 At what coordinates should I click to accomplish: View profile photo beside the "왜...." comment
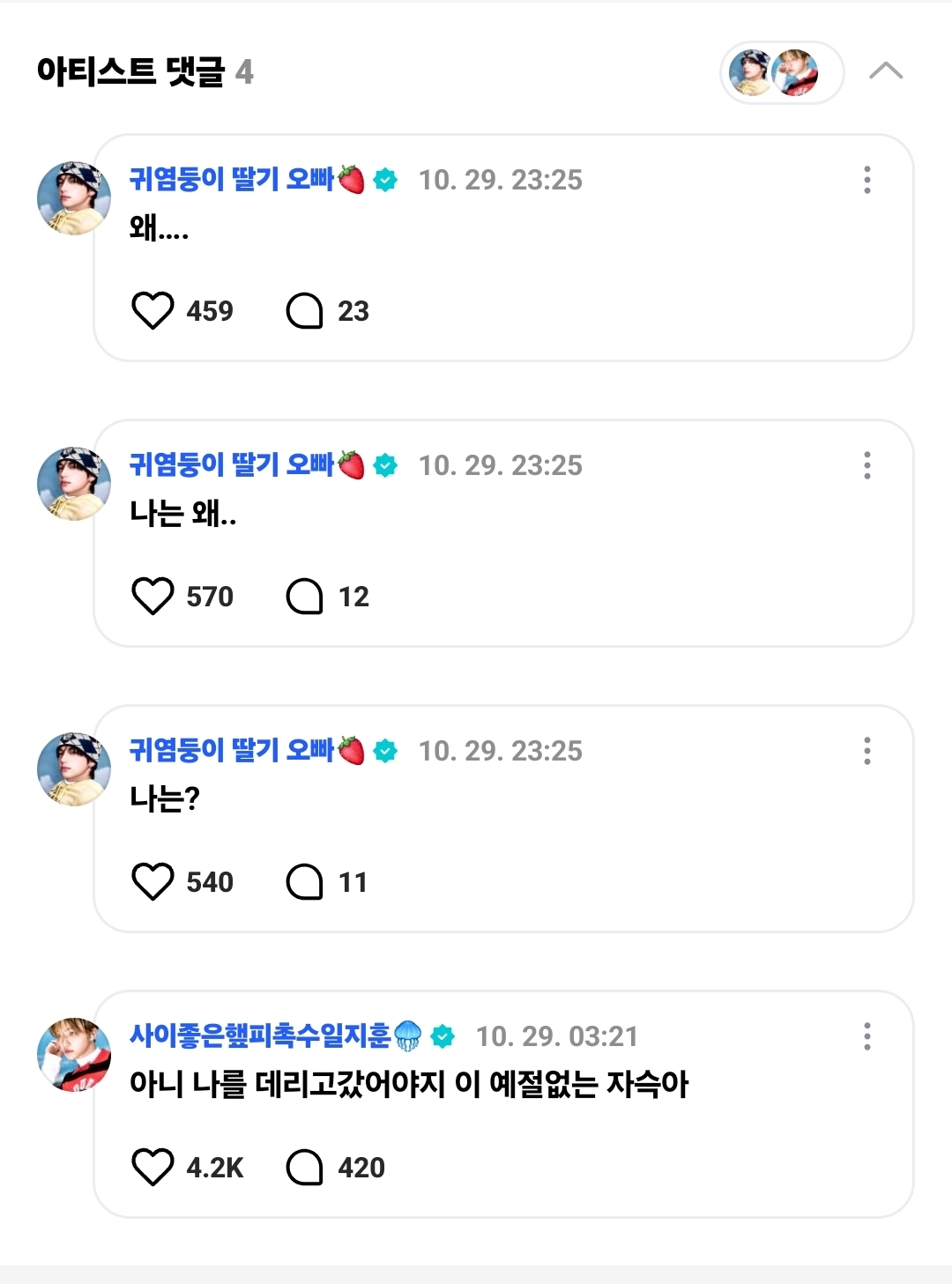pos(74,198)
